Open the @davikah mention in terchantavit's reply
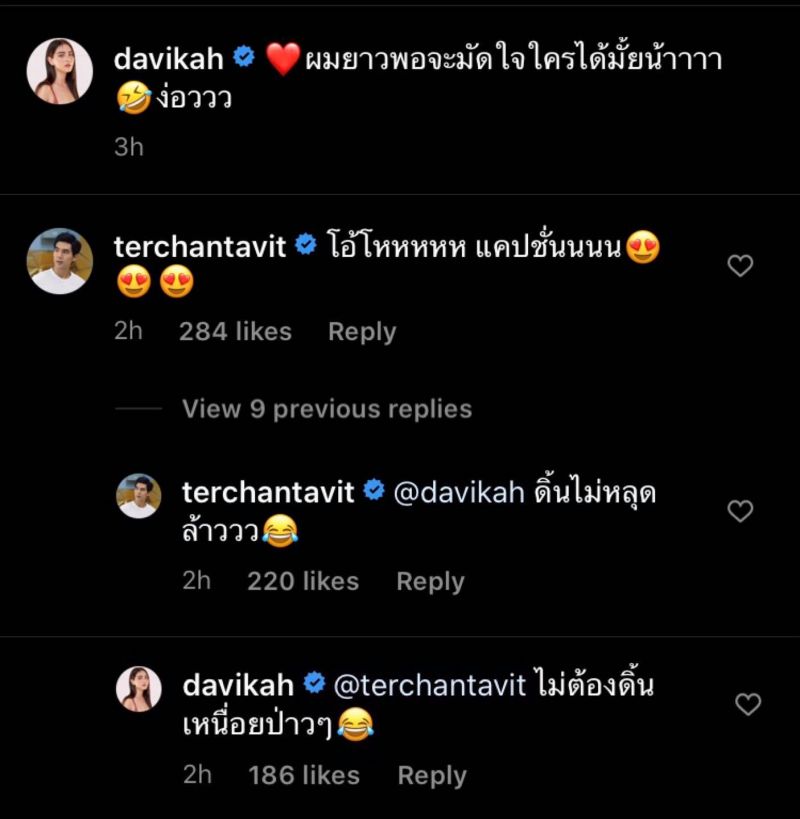 460,492
